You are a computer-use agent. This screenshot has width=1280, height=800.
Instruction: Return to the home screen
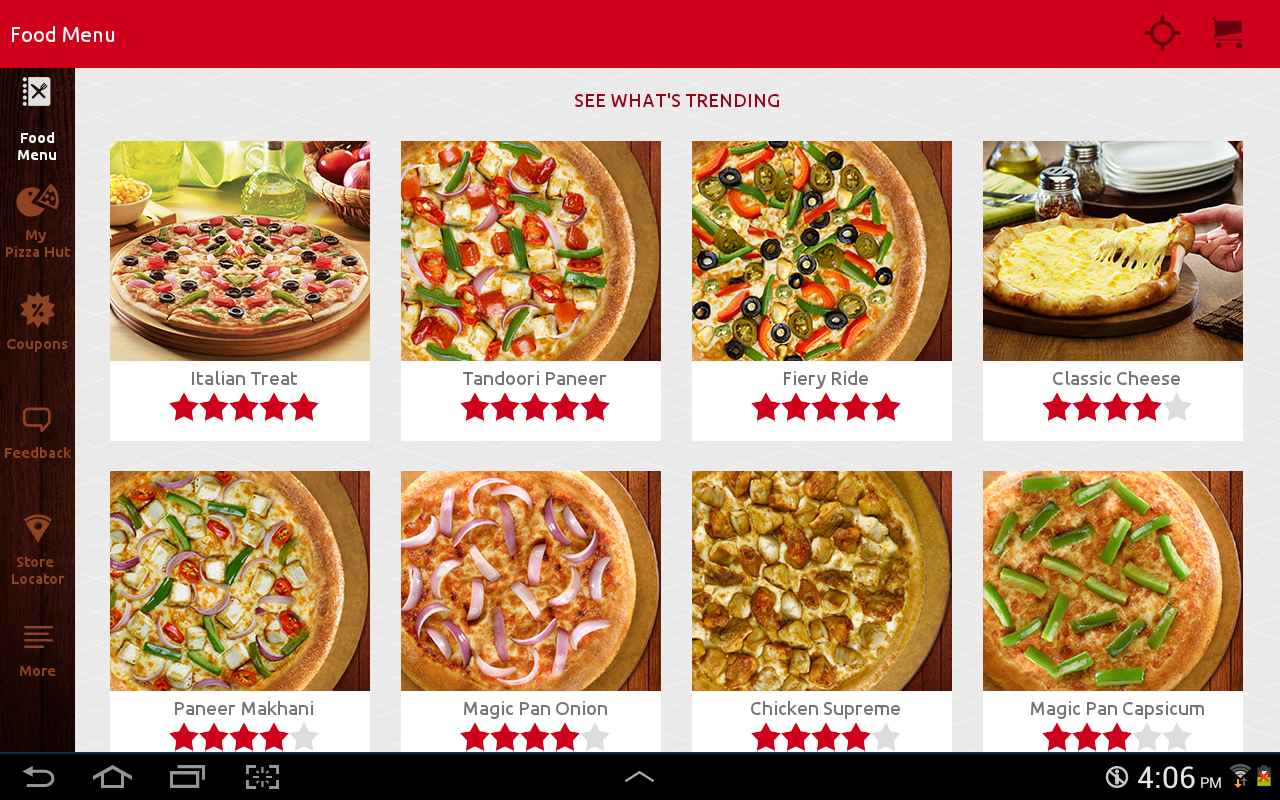click(x=112, y=777)
